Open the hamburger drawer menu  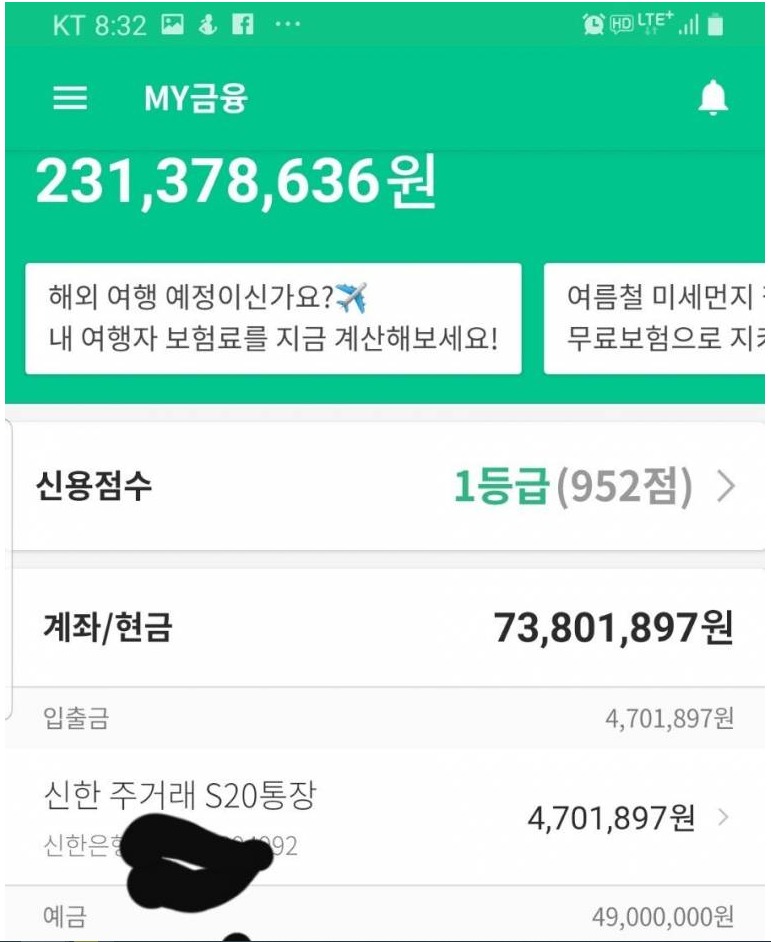pos(69,98)
